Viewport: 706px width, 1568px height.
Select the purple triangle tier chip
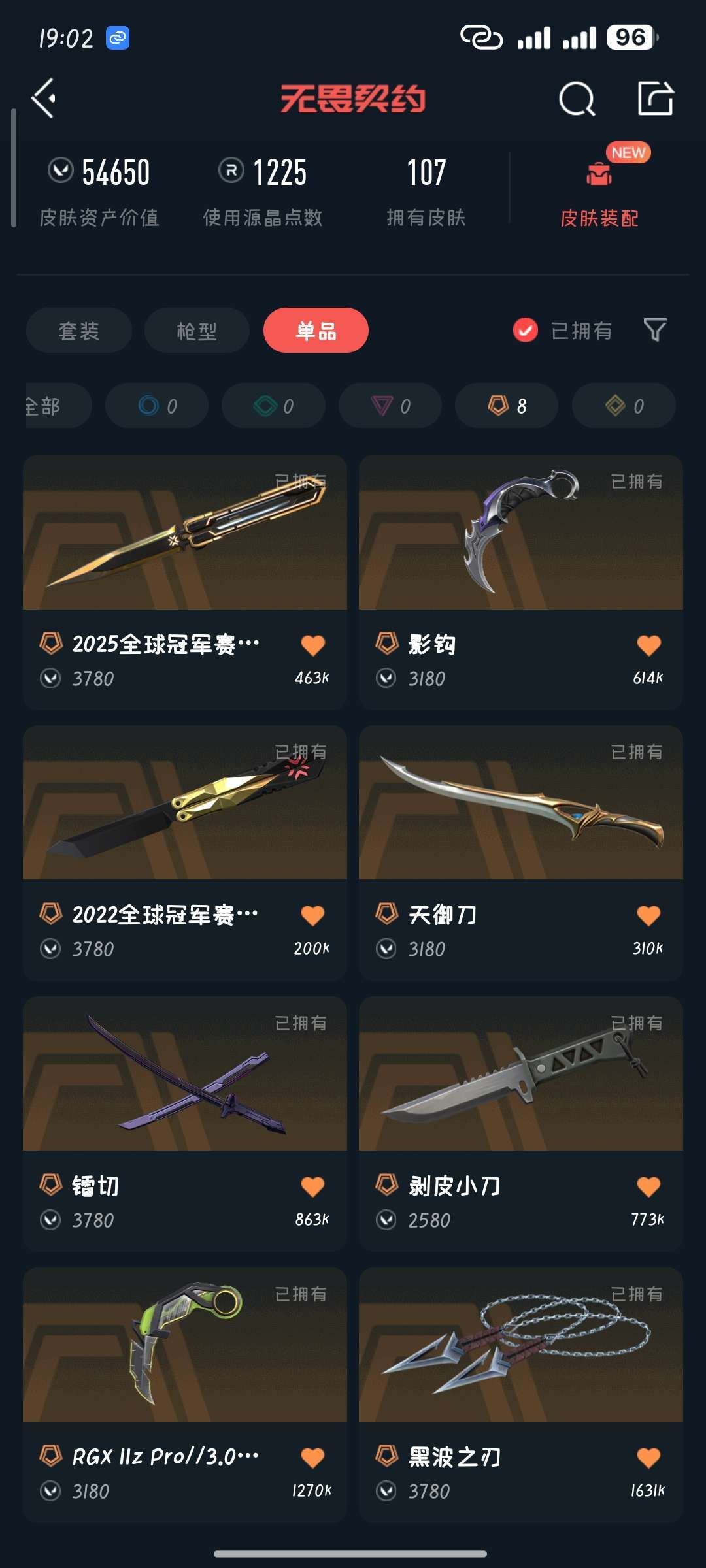[390, 406]
